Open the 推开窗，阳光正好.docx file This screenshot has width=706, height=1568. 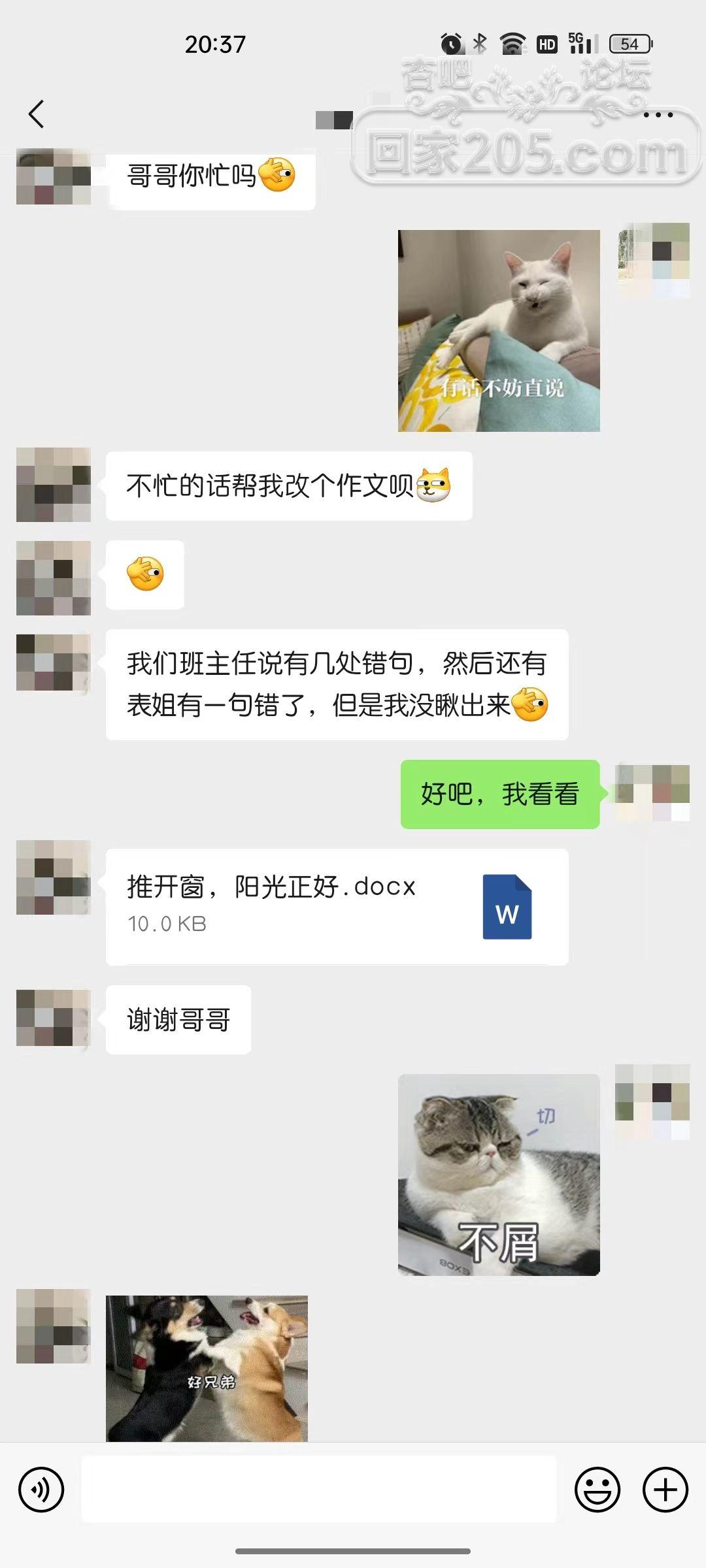click(337, 906)
